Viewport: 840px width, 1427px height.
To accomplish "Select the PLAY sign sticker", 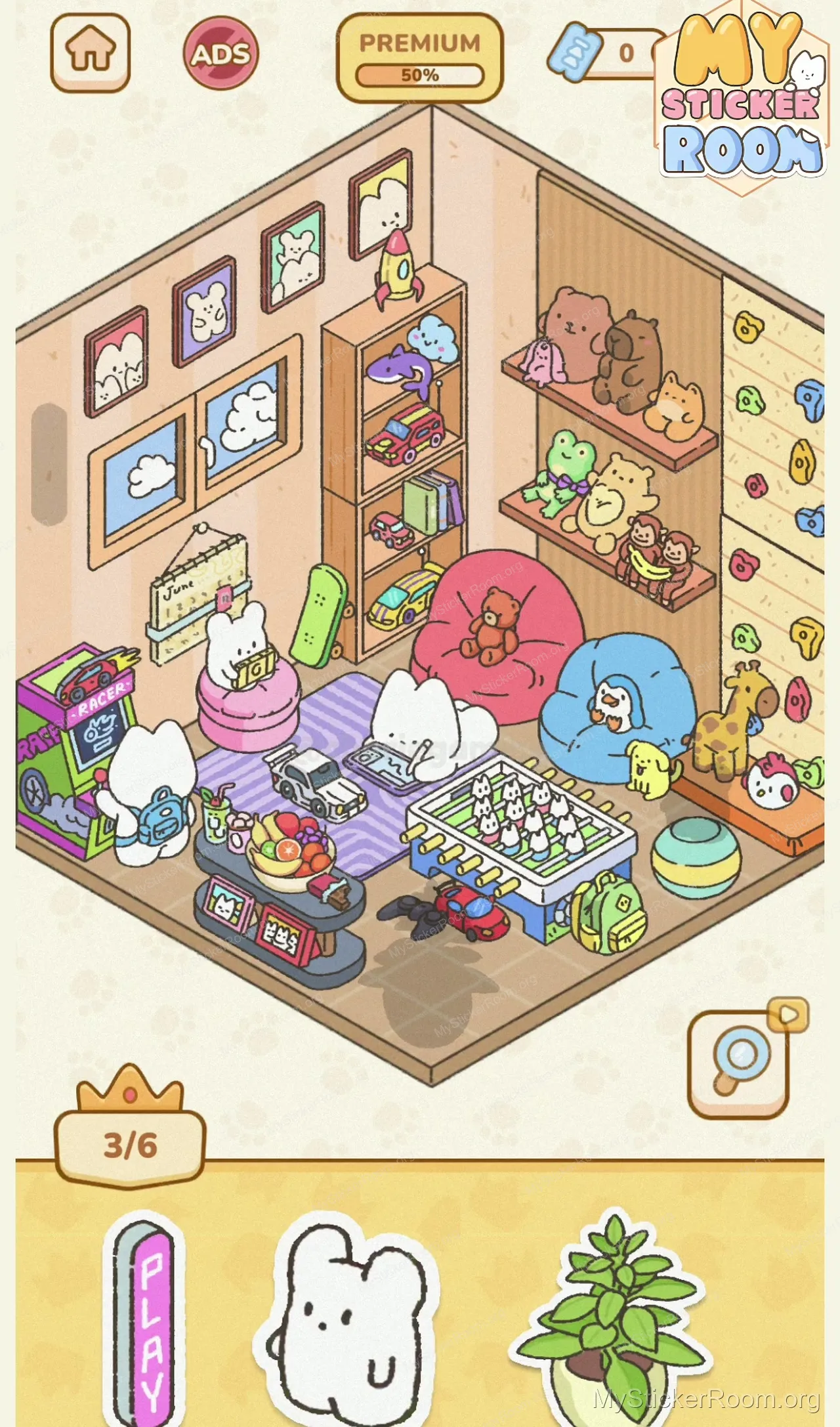I will point(144,1319).
